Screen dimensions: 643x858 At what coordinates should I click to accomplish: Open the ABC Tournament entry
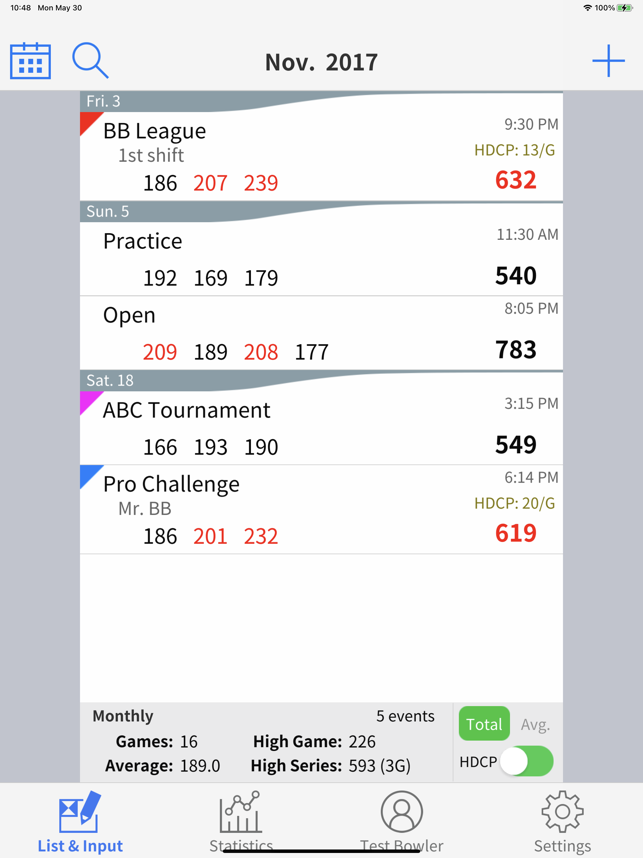(321, 428)
